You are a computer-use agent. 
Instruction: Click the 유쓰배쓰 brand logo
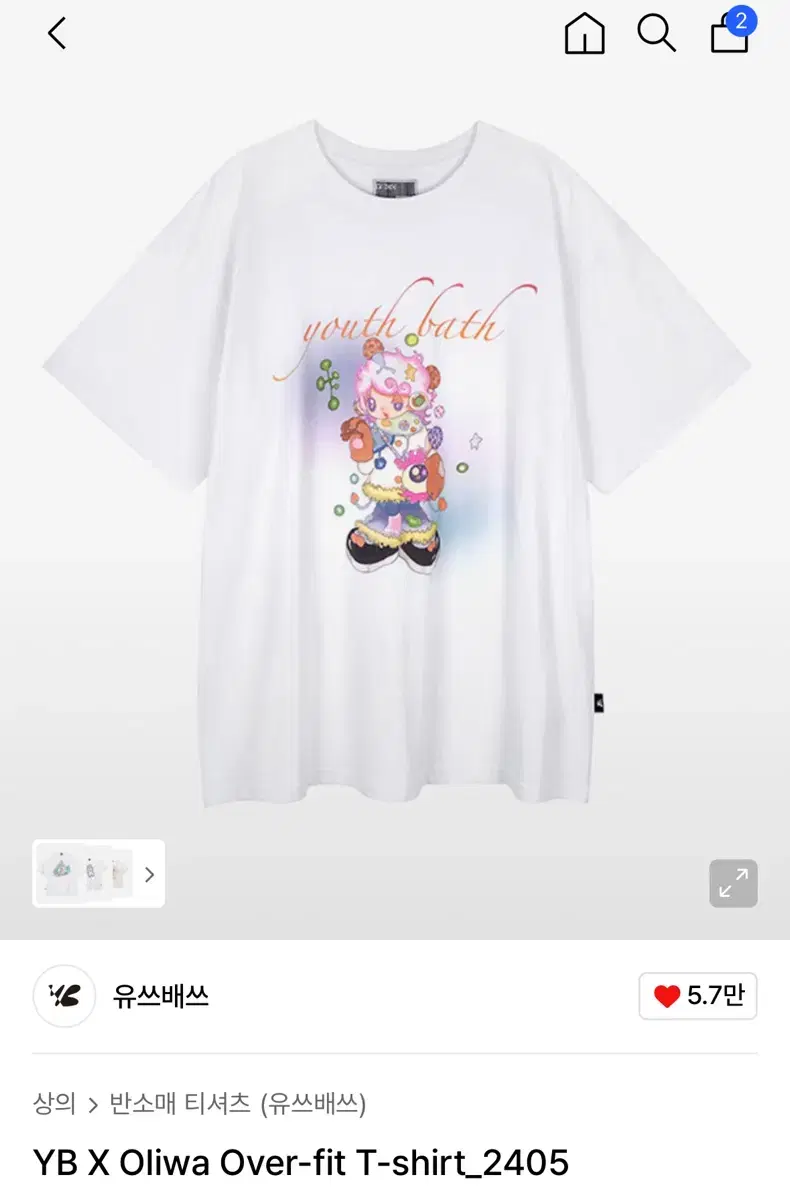pos(64,996)
